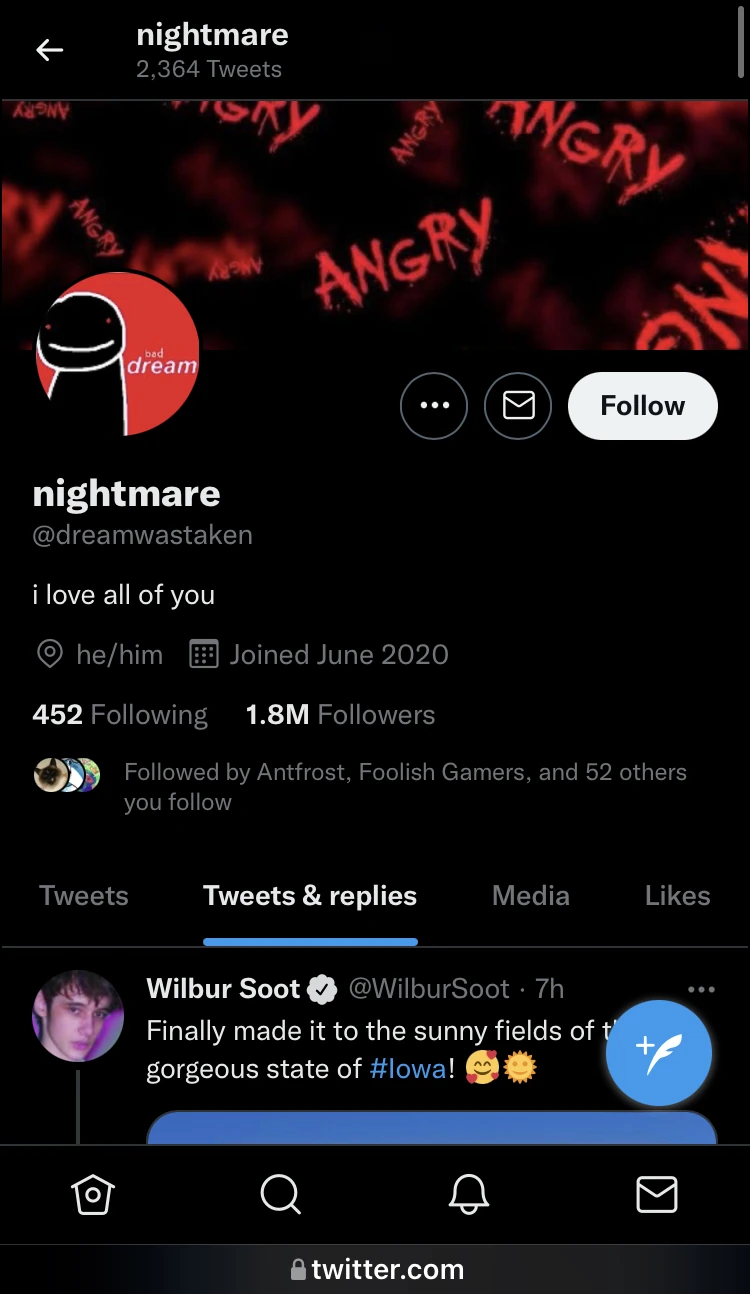This screenshot has width=750, height=1294.
Task: Select the Tweets & replies tab
Action: click(310, 896)
